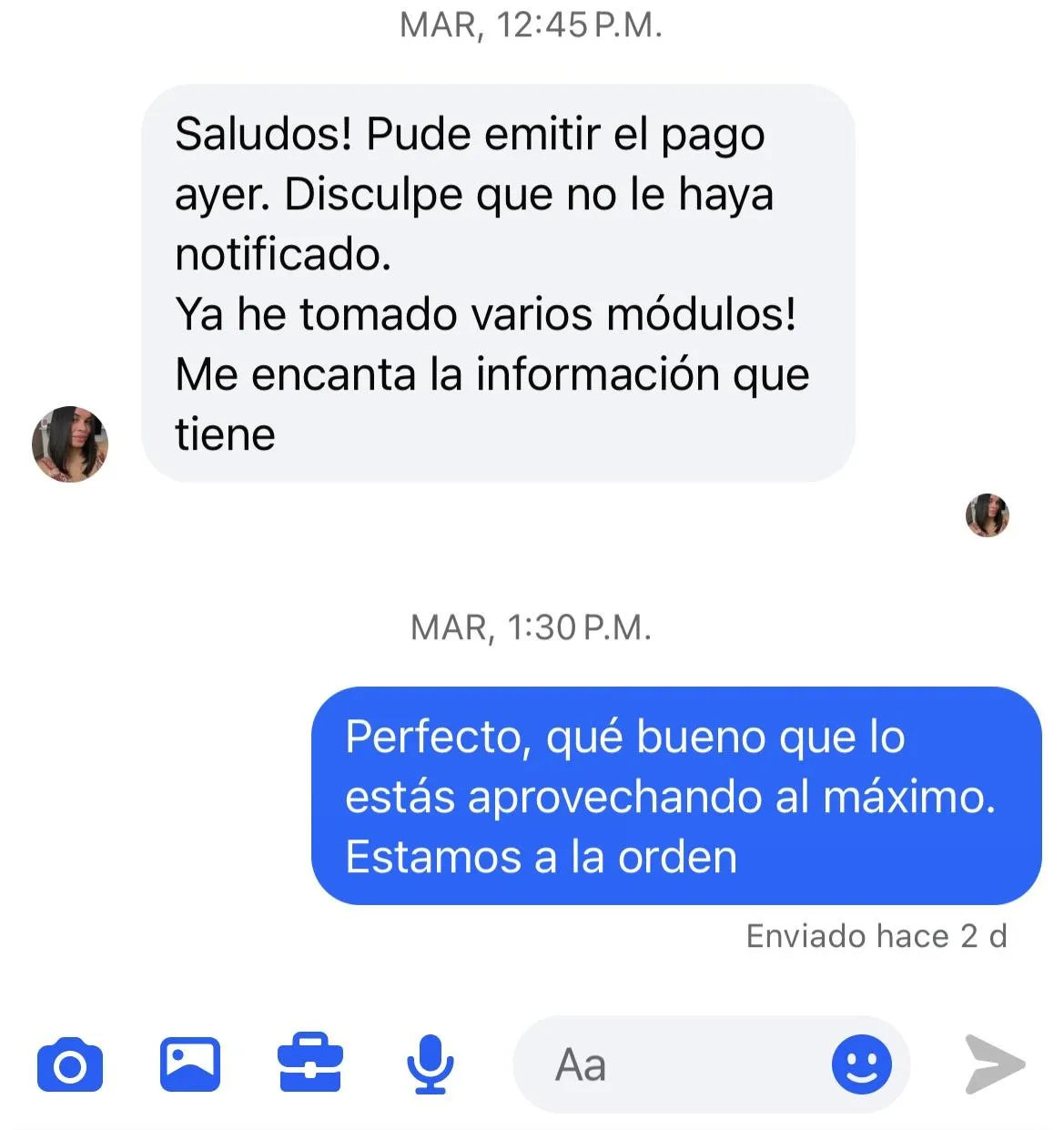Open the camera to take a photo
This screenshot has width=1064, height=1130.
pos(71,1064)
